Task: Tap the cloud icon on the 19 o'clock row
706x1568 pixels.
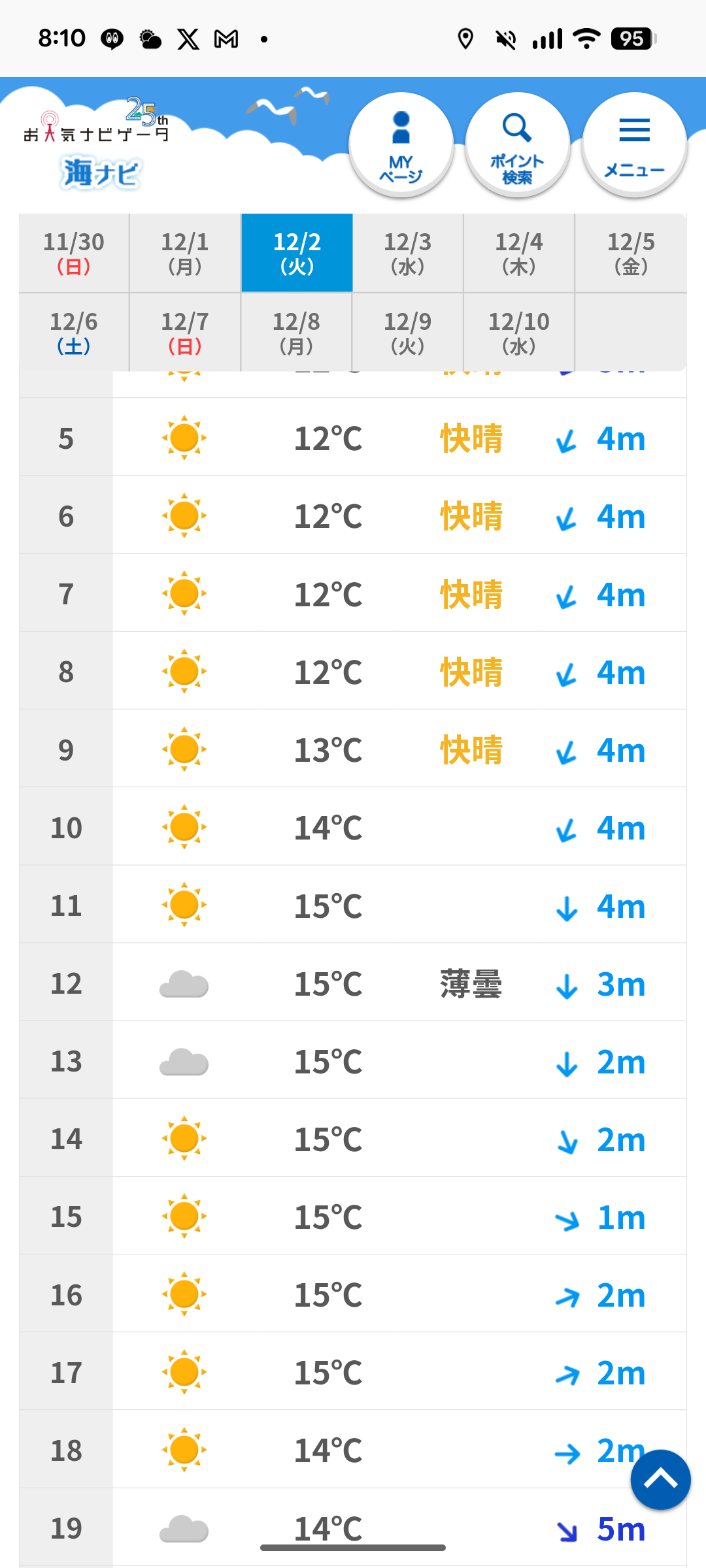Action: click(x=184, y=1527)
